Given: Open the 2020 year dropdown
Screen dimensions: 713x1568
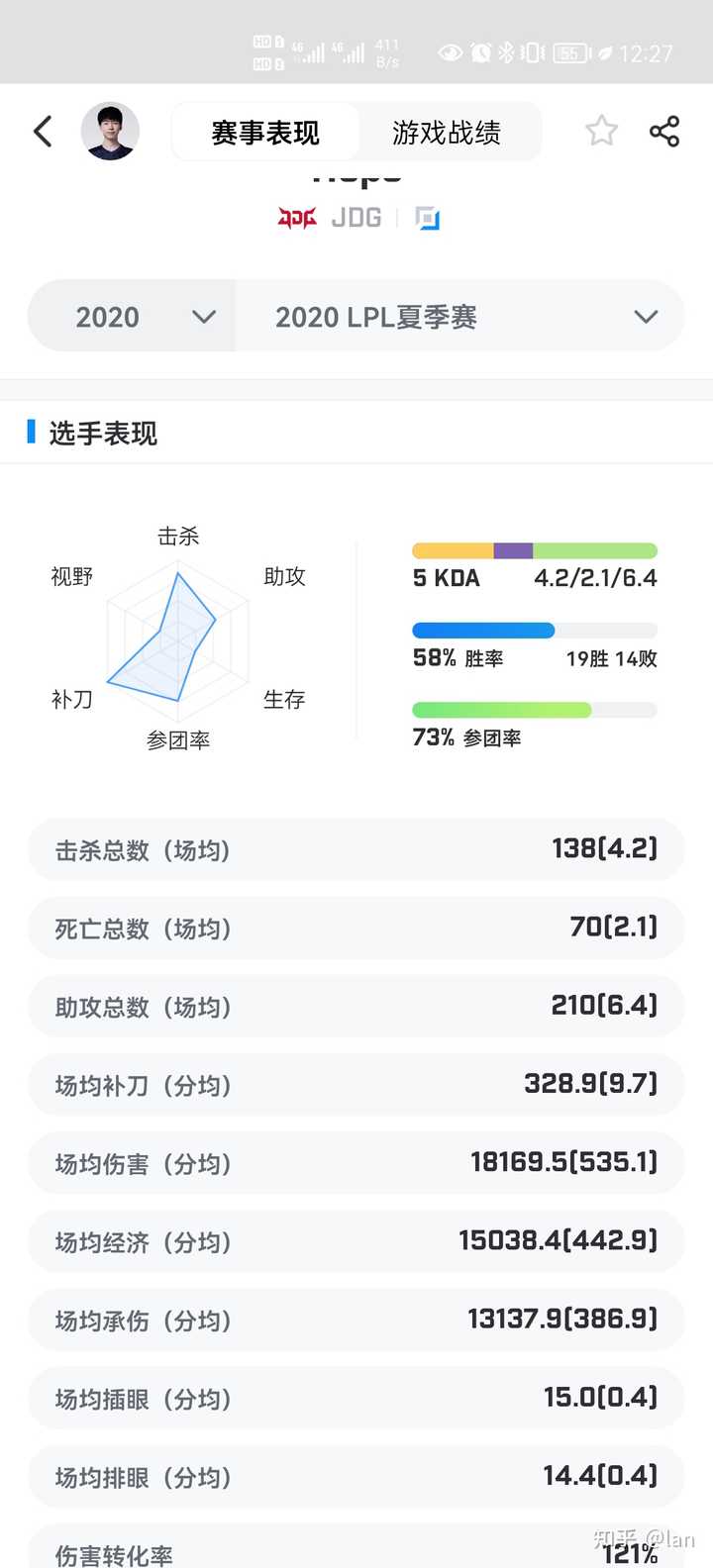Looking at the screenshot, I should (129, 316).
